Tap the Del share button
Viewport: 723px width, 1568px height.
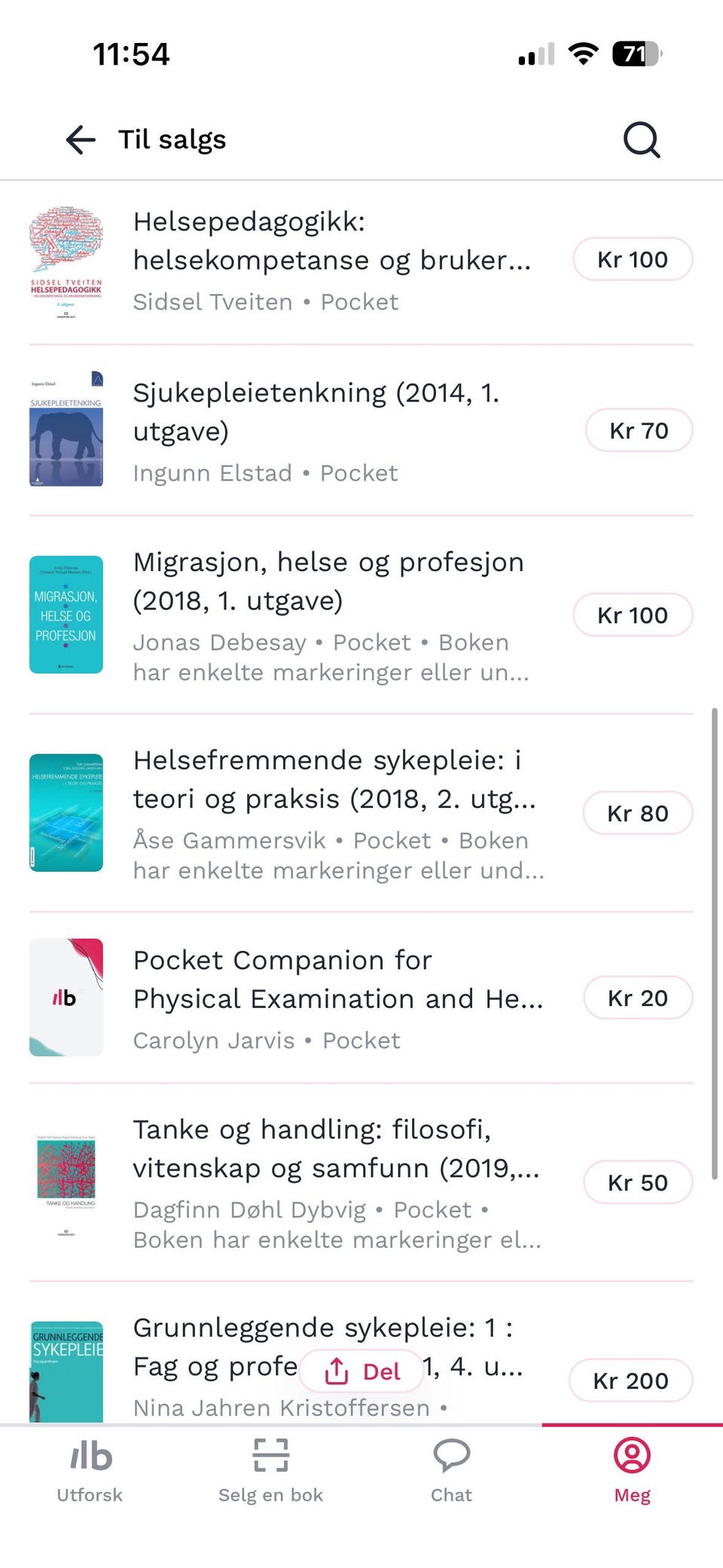coord(361,1371)
